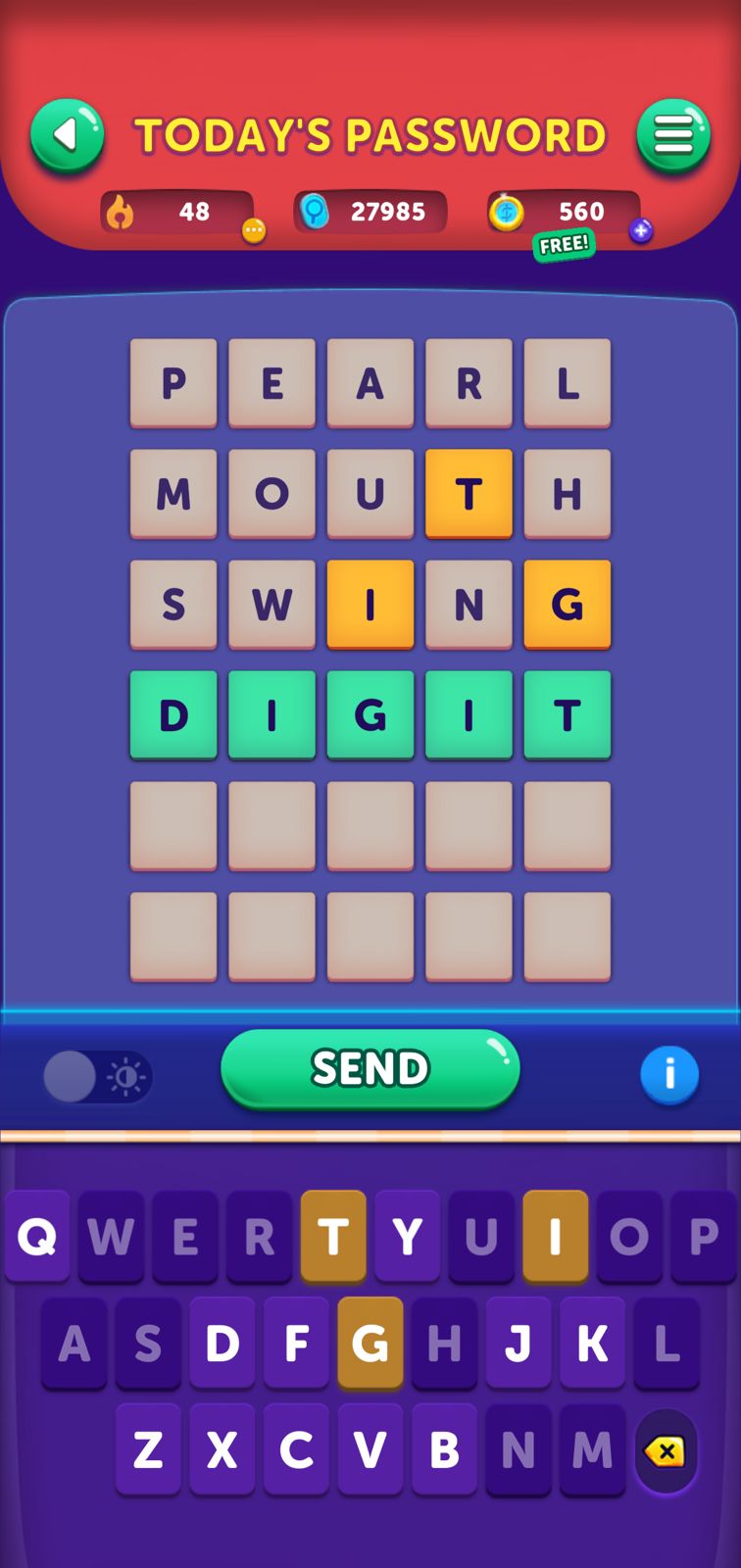Viewport: 741px width, 1568px height.
Task: Hit the highlighted T key
Action: (333, 1237)
